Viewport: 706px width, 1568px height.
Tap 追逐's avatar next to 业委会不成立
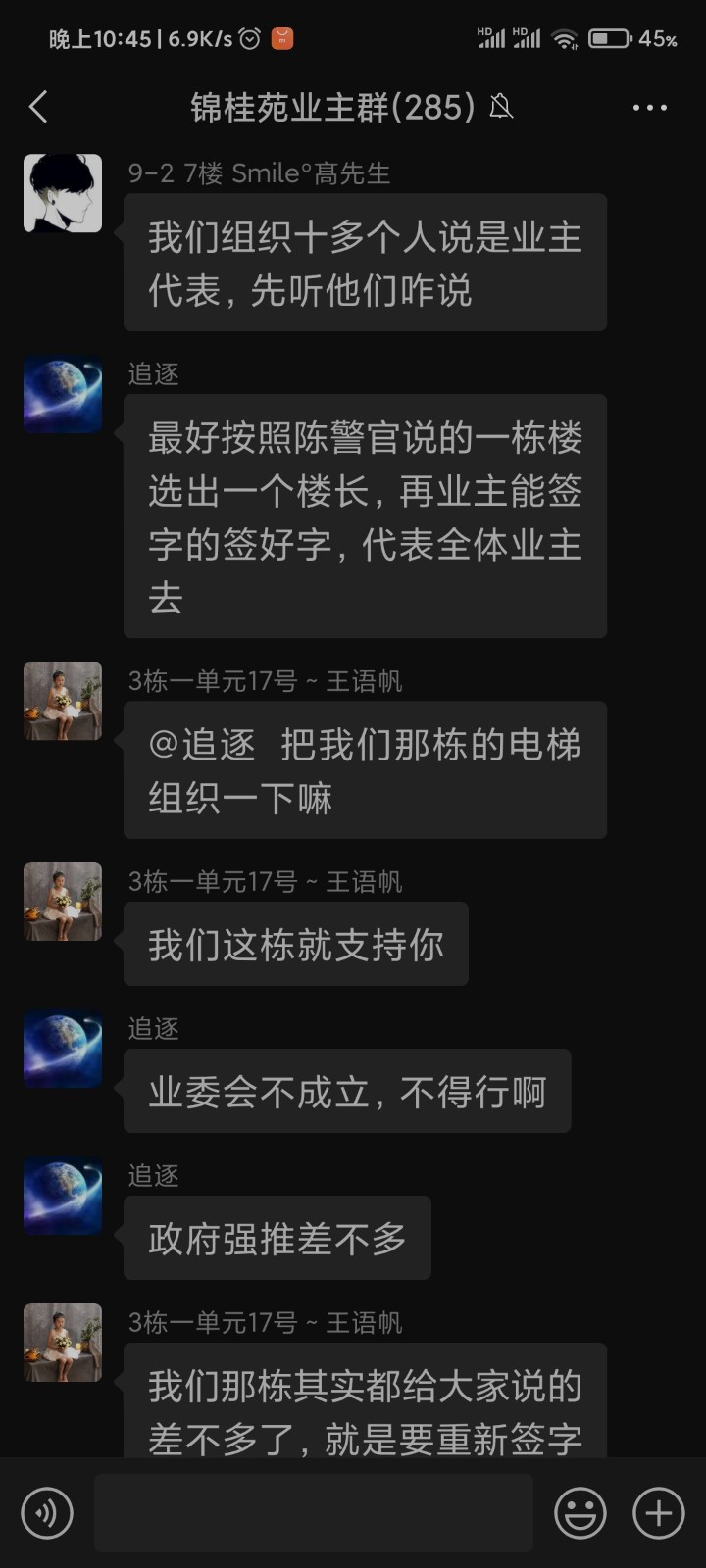pyautogui.click(x=63, y=1049)
